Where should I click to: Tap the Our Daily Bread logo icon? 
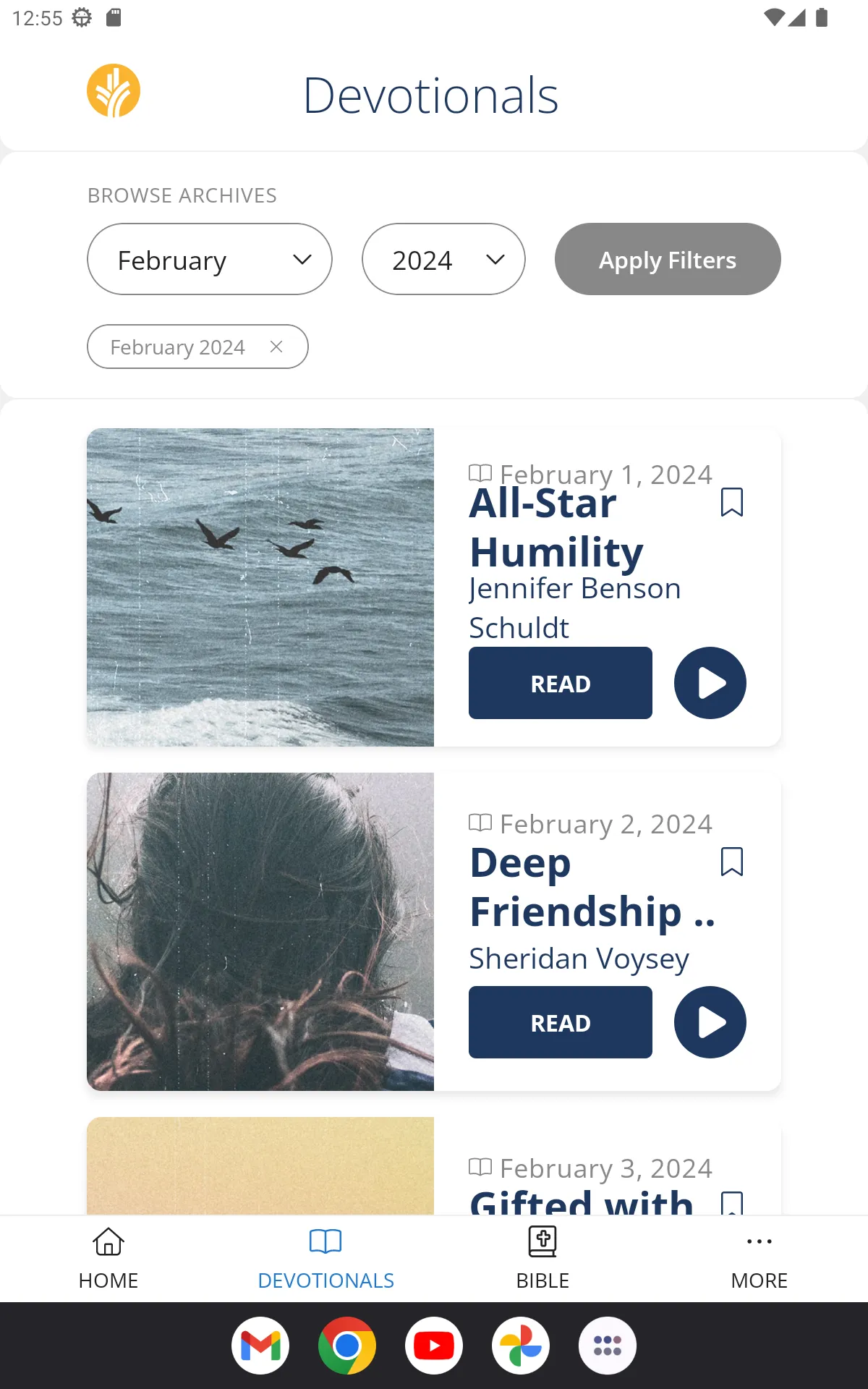pos(114,89)
